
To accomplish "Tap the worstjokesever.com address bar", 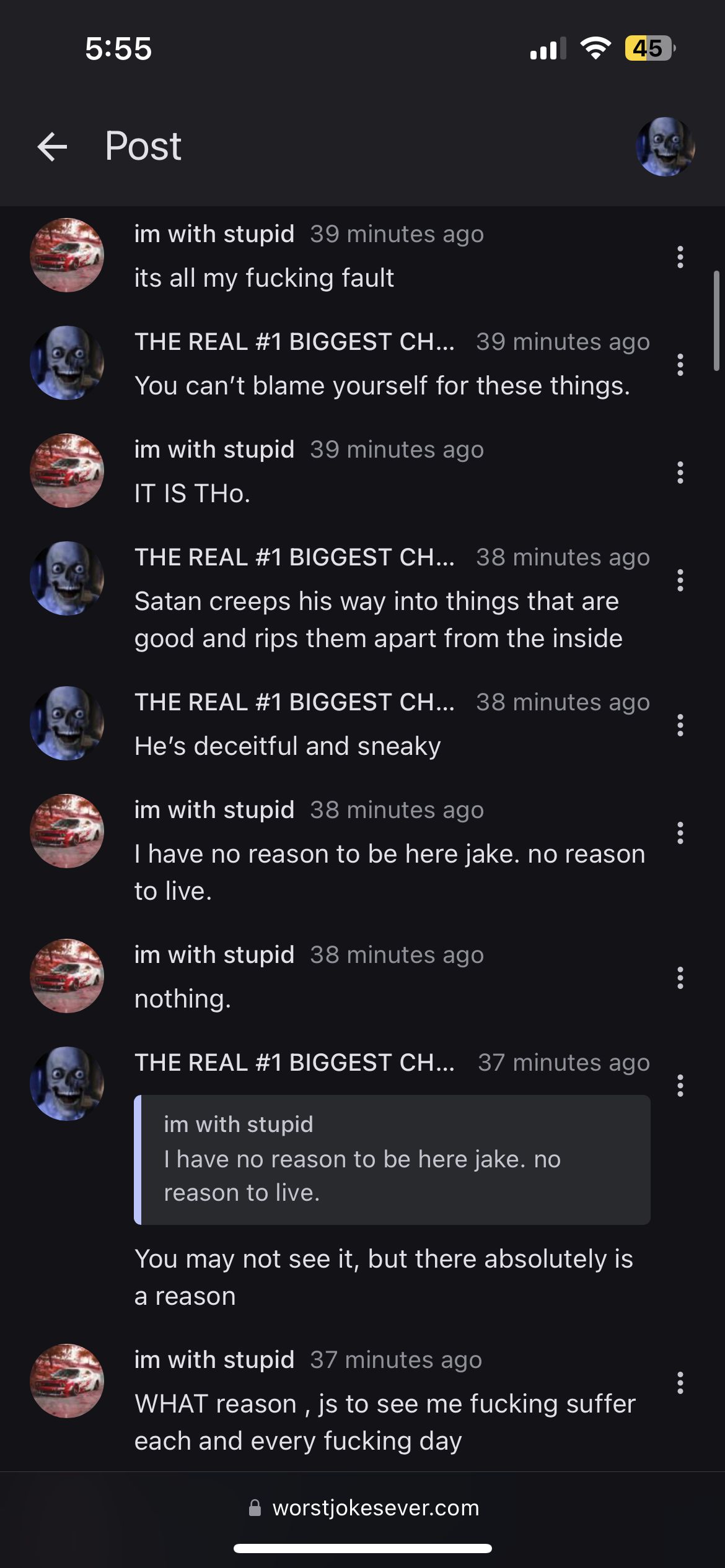I will point(363,1508).
